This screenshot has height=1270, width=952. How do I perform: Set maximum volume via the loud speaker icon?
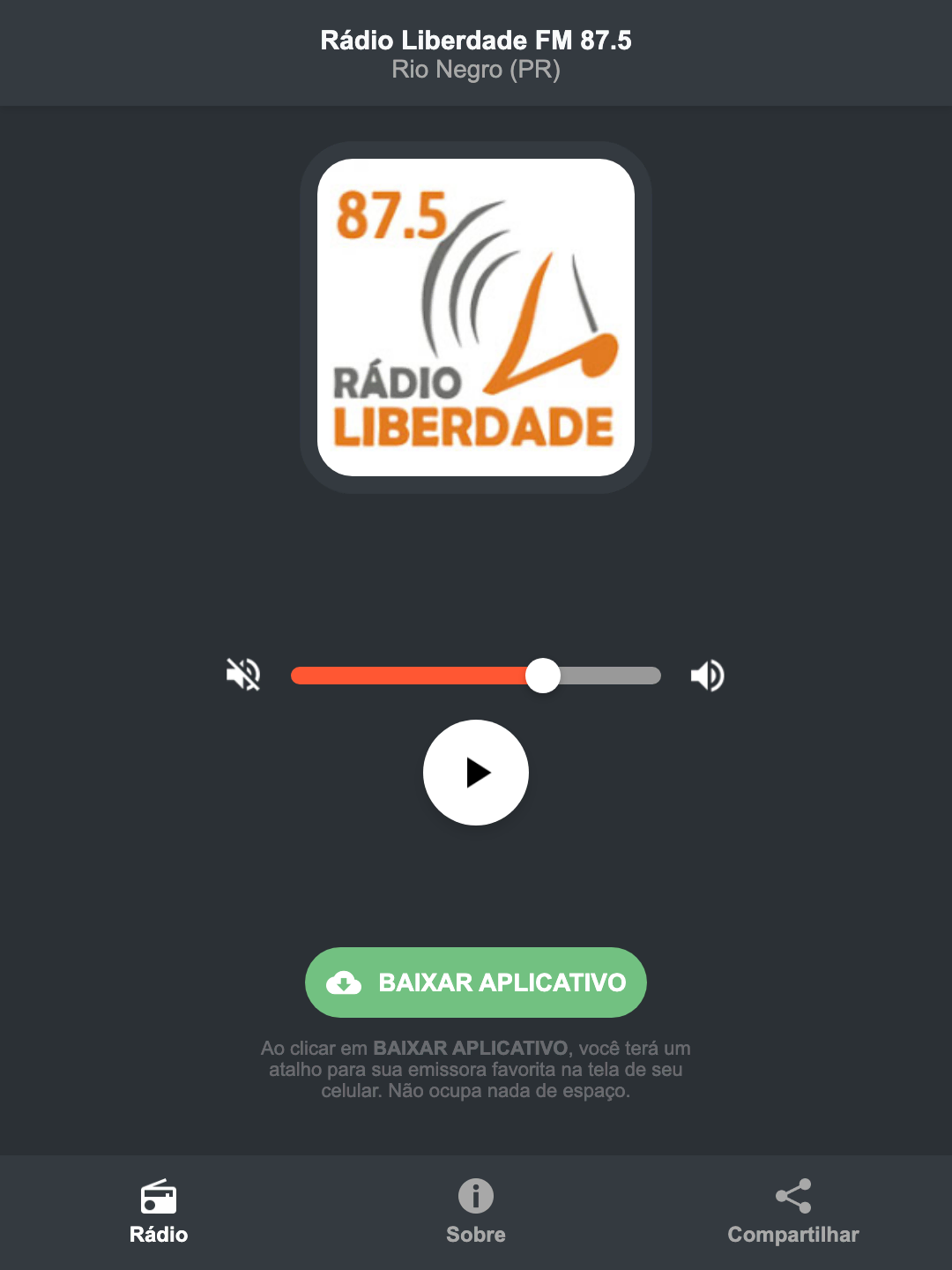707,675
